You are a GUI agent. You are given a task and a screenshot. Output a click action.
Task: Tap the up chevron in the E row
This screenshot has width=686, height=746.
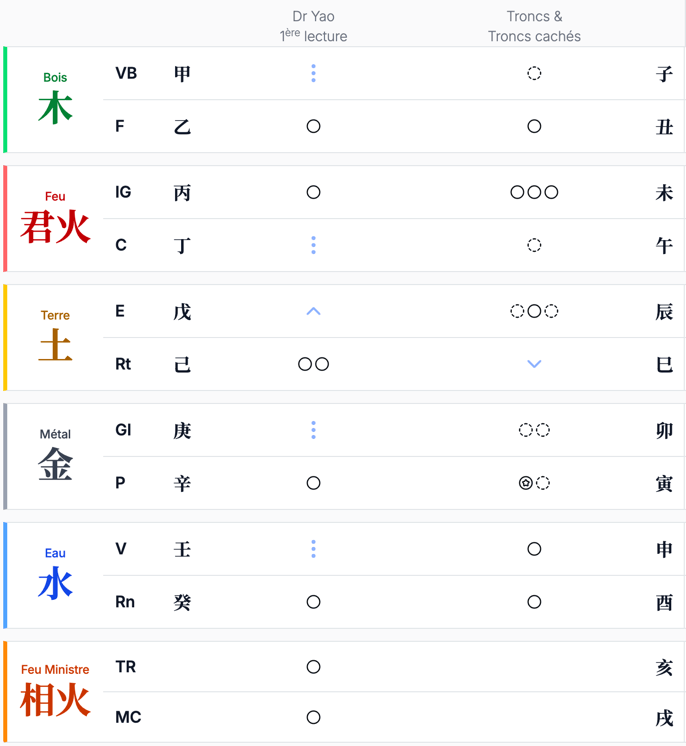coord(313,311)
